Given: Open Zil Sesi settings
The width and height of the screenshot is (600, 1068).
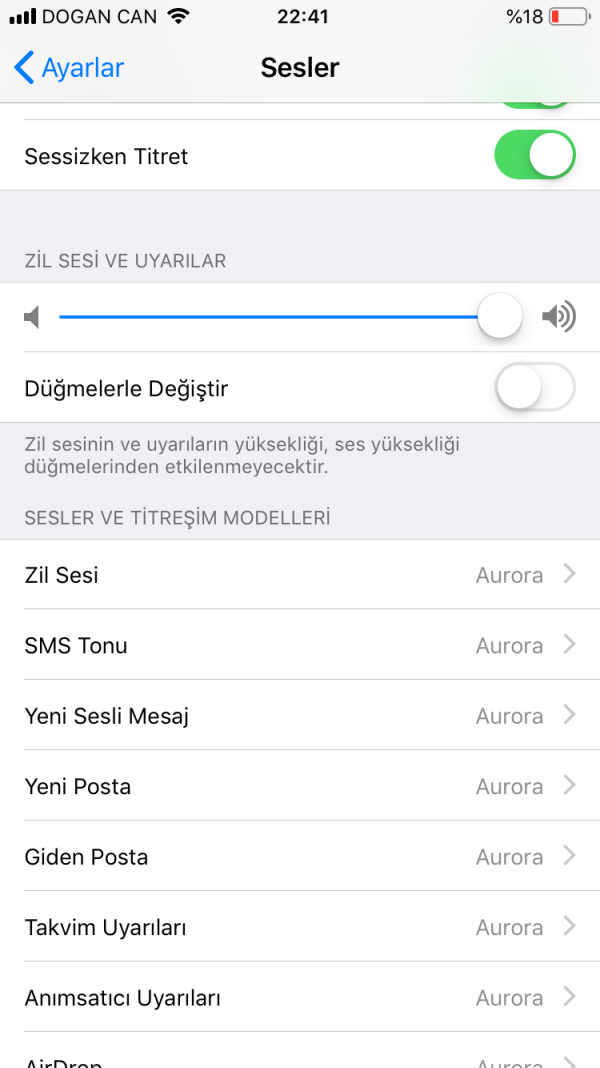Looking at the screenshot, I should point(300,575).
